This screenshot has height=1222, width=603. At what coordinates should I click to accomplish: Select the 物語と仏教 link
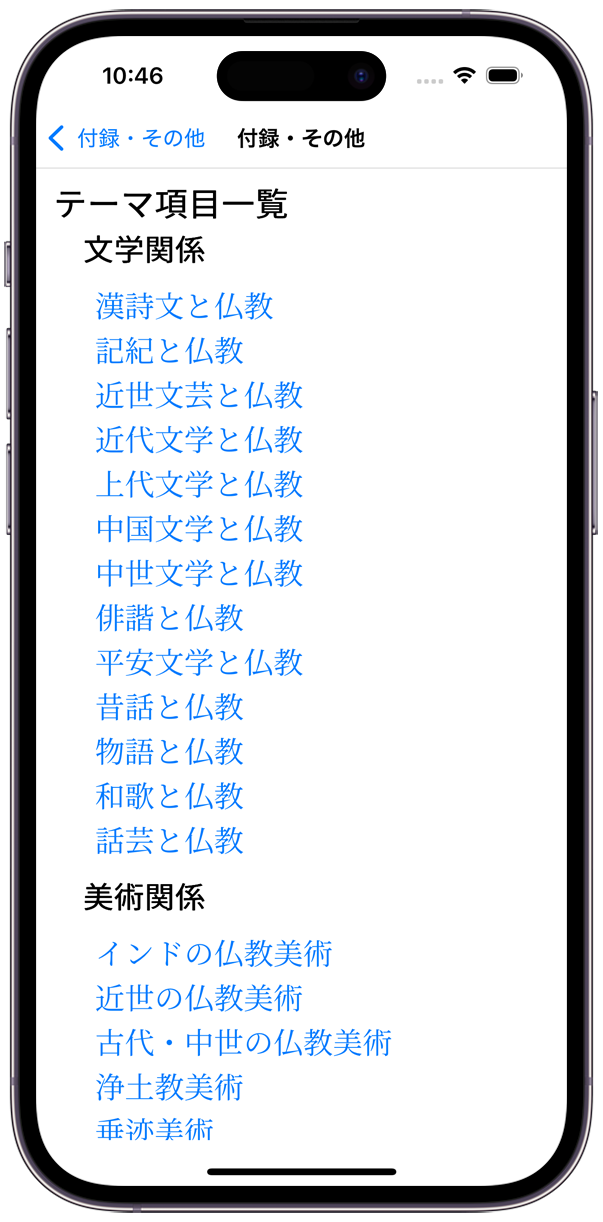tap(169, 751)
